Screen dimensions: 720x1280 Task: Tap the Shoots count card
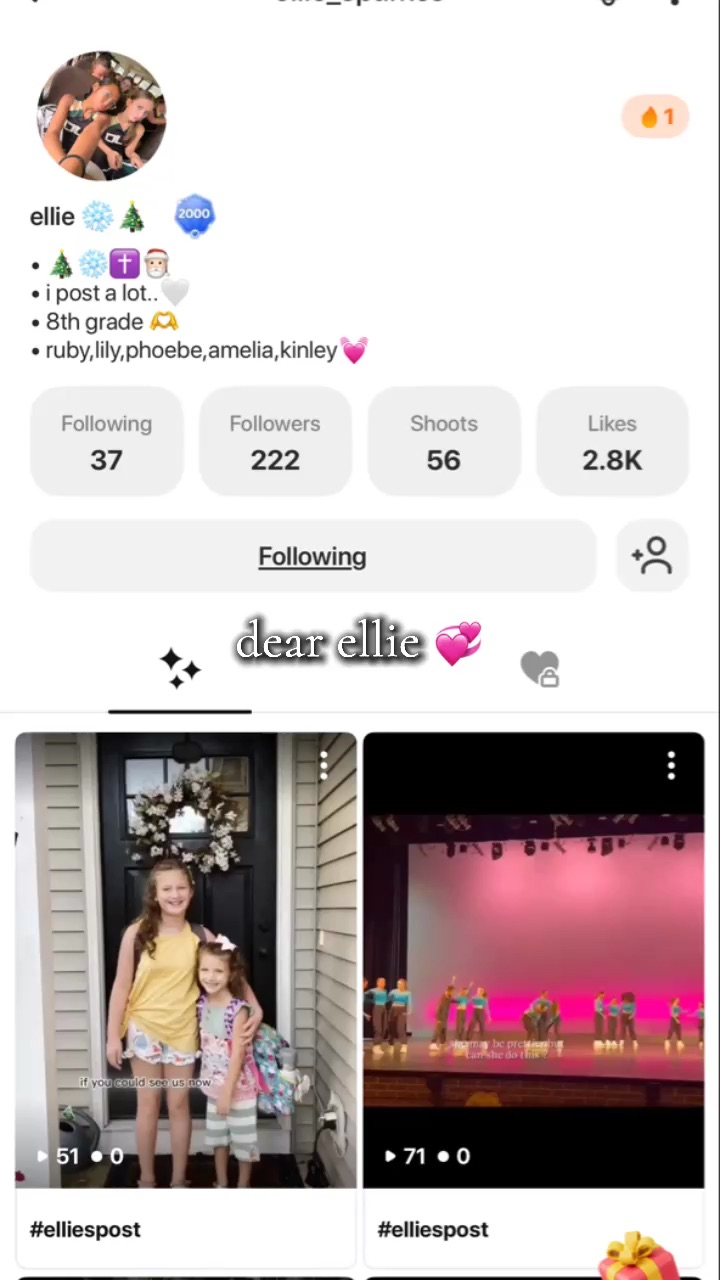point(444,442)
